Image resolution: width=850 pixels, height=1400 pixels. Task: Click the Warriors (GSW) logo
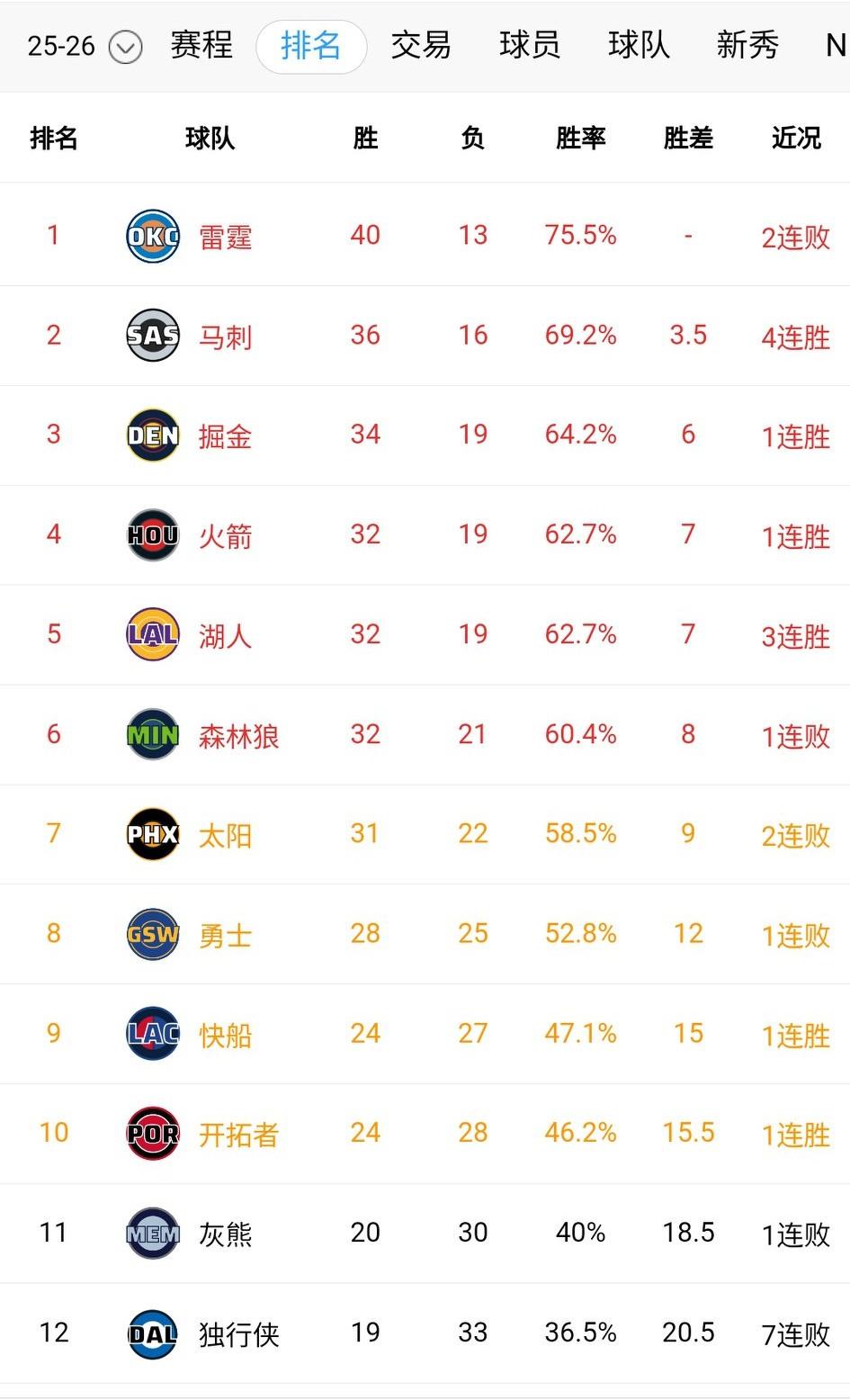point(152,933)
